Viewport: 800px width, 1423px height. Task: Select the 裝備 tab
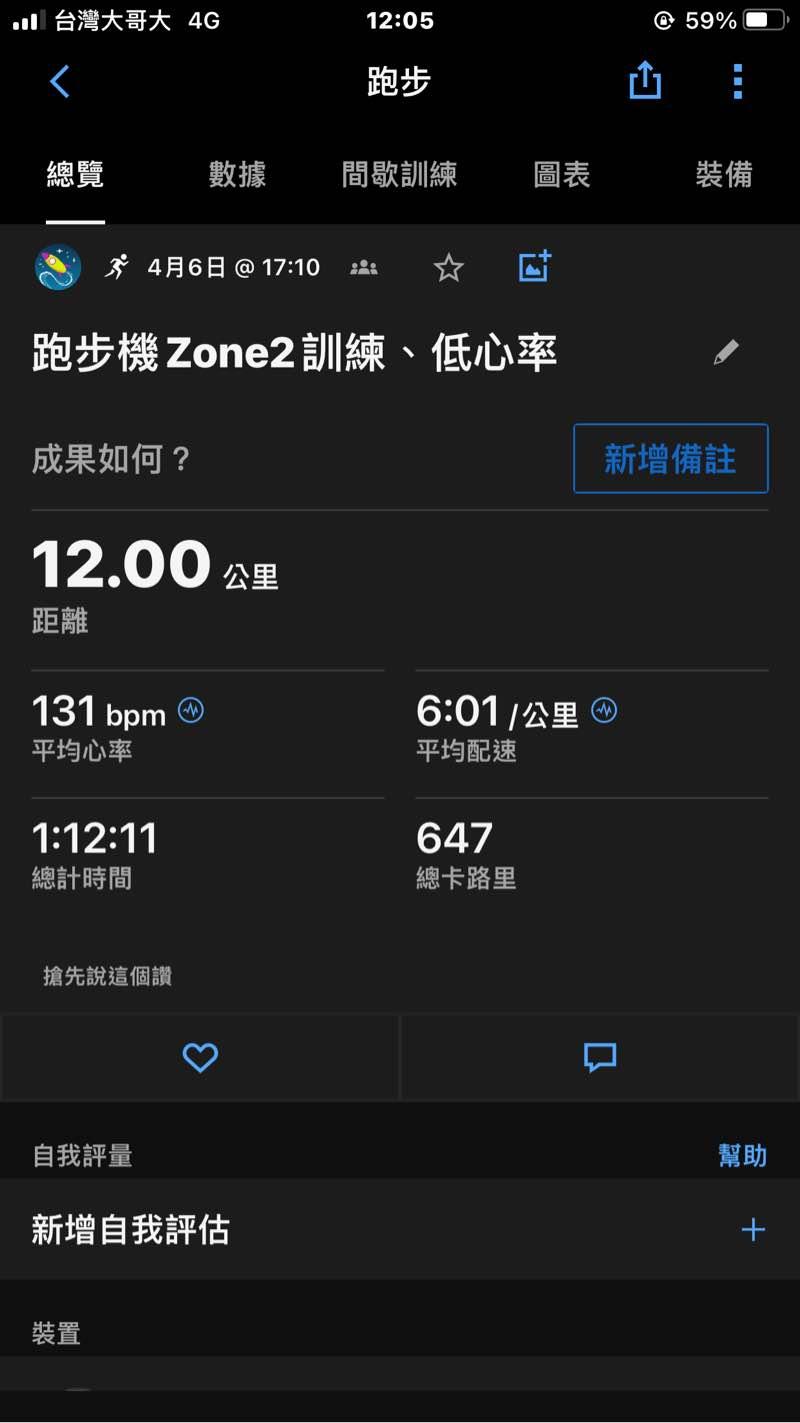(723, 175)
